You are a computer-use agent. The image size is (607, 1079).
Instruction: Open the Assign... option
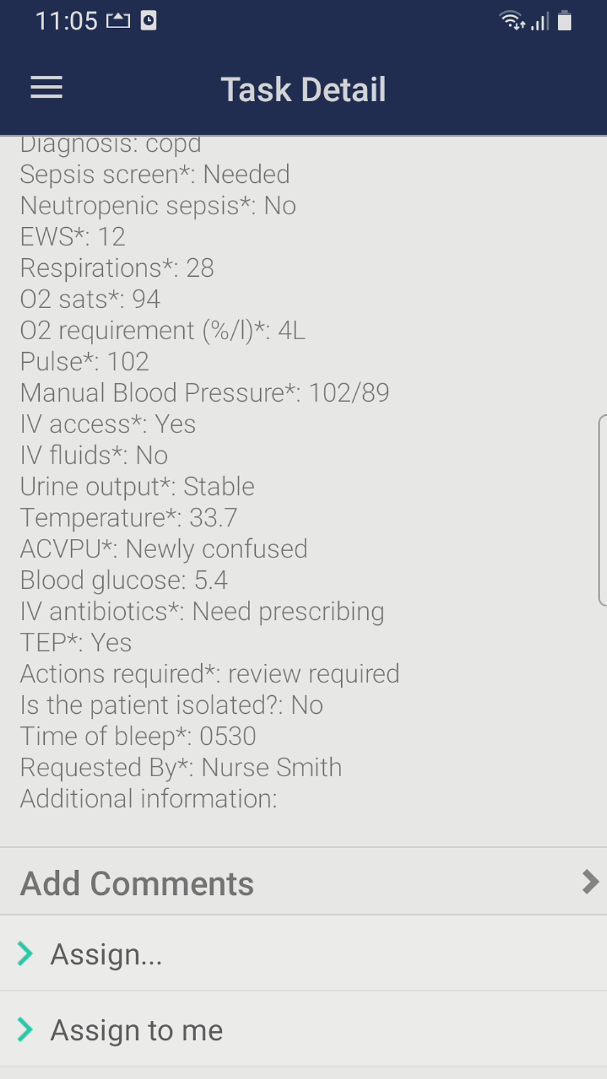pos(304,954)
